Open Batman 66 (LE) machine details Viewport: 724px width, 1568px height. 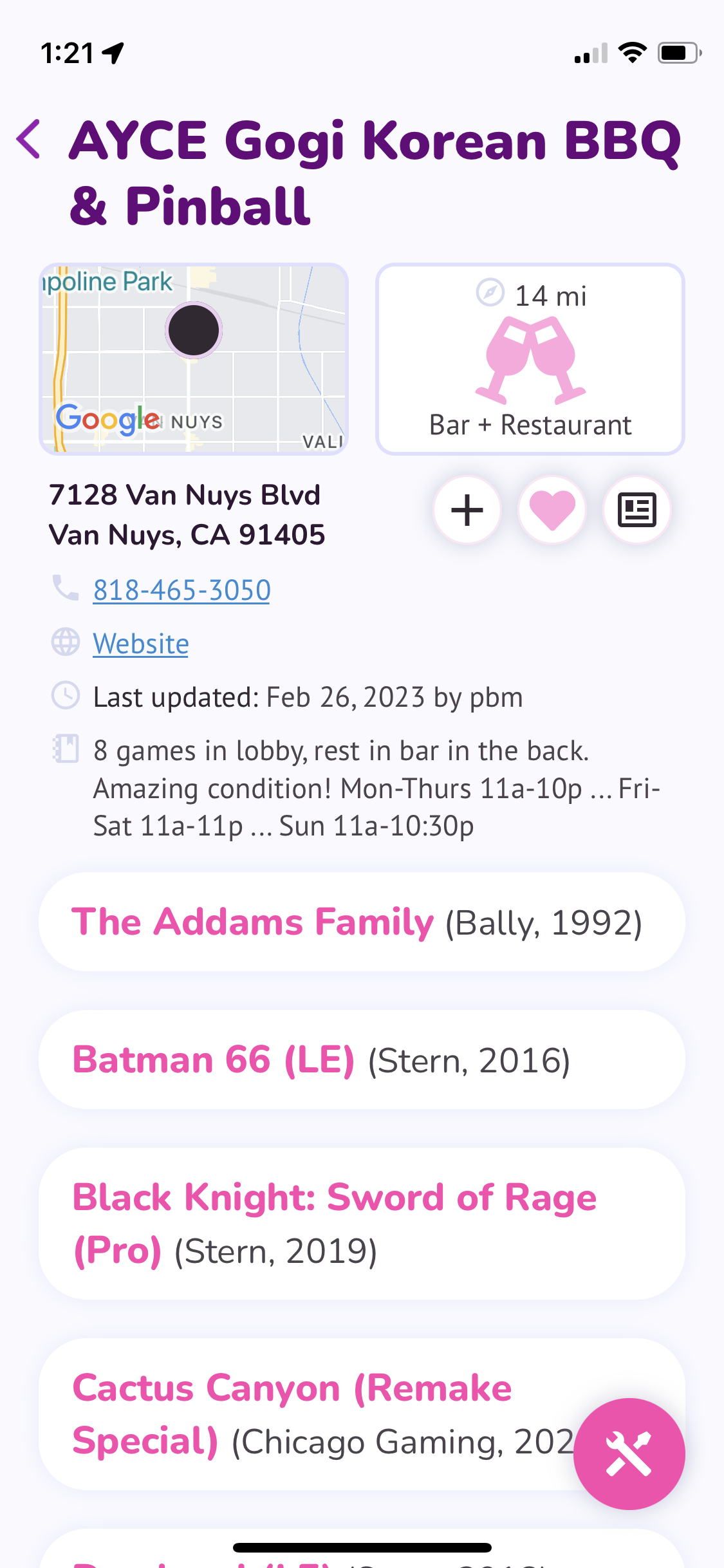(362, 1059)
